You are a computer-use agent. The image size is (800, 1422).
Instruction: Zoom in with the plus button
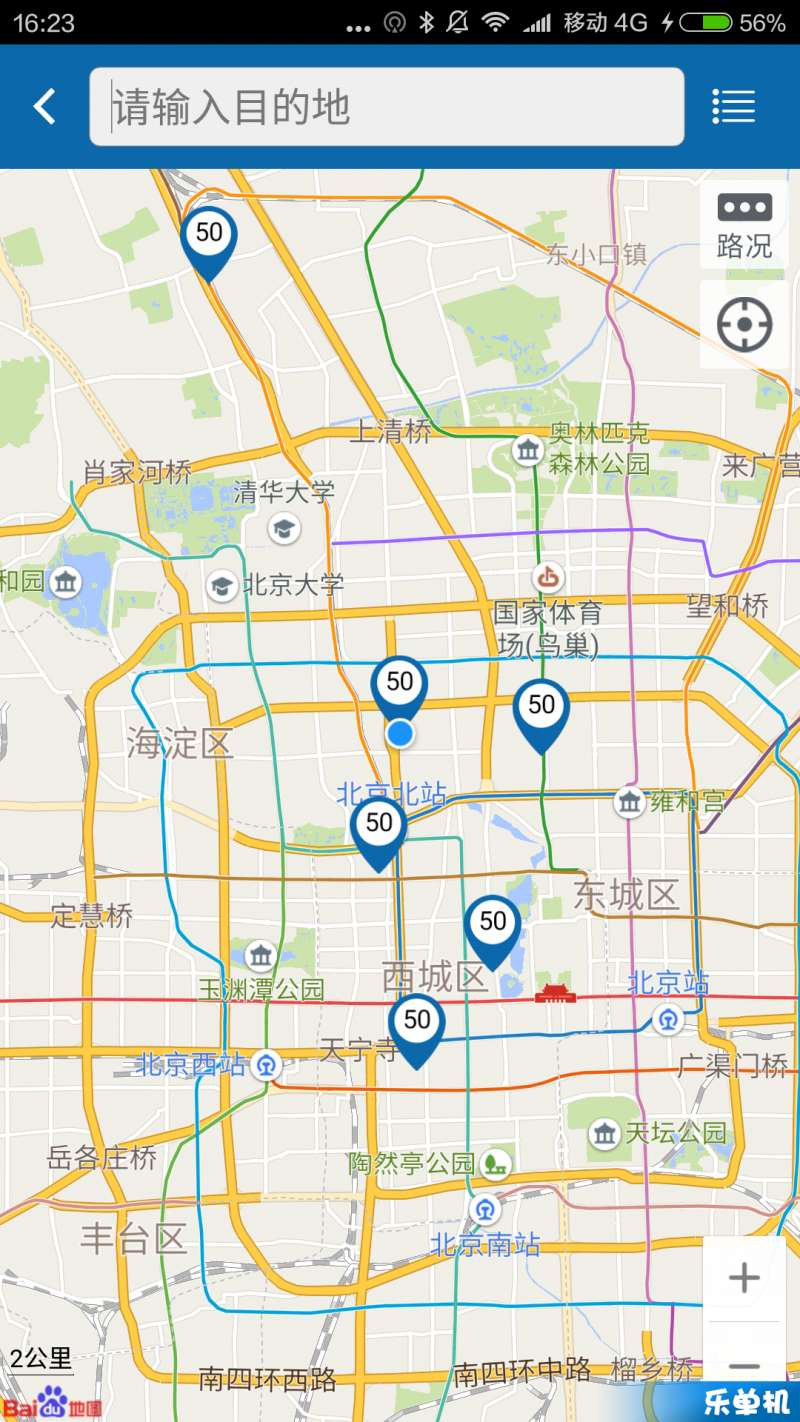[744, 1278]
